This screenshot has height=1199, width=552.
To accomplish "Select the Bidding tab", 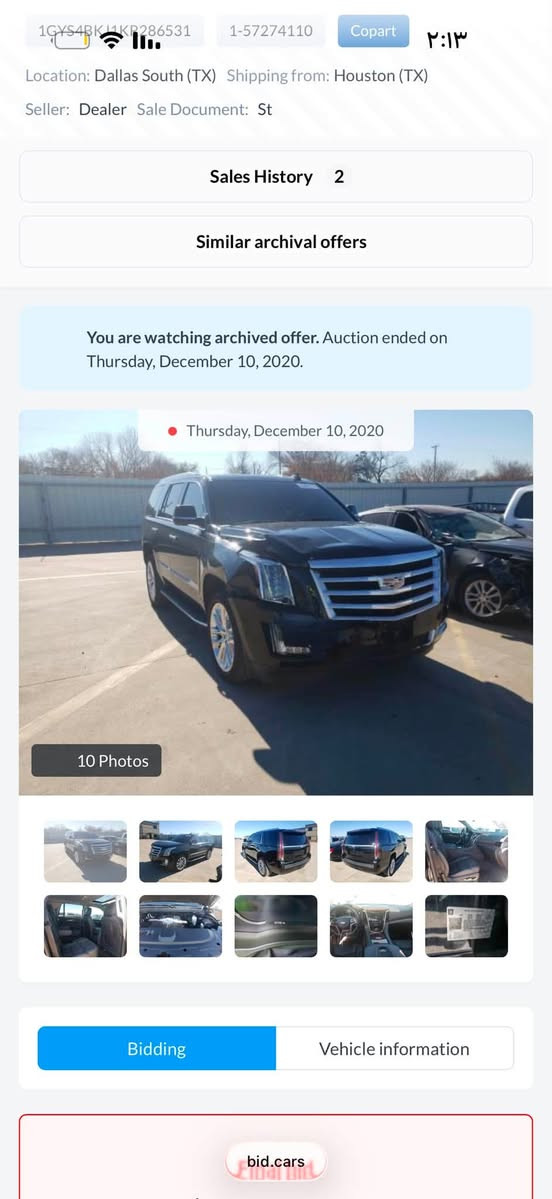I will [157, 1048].
